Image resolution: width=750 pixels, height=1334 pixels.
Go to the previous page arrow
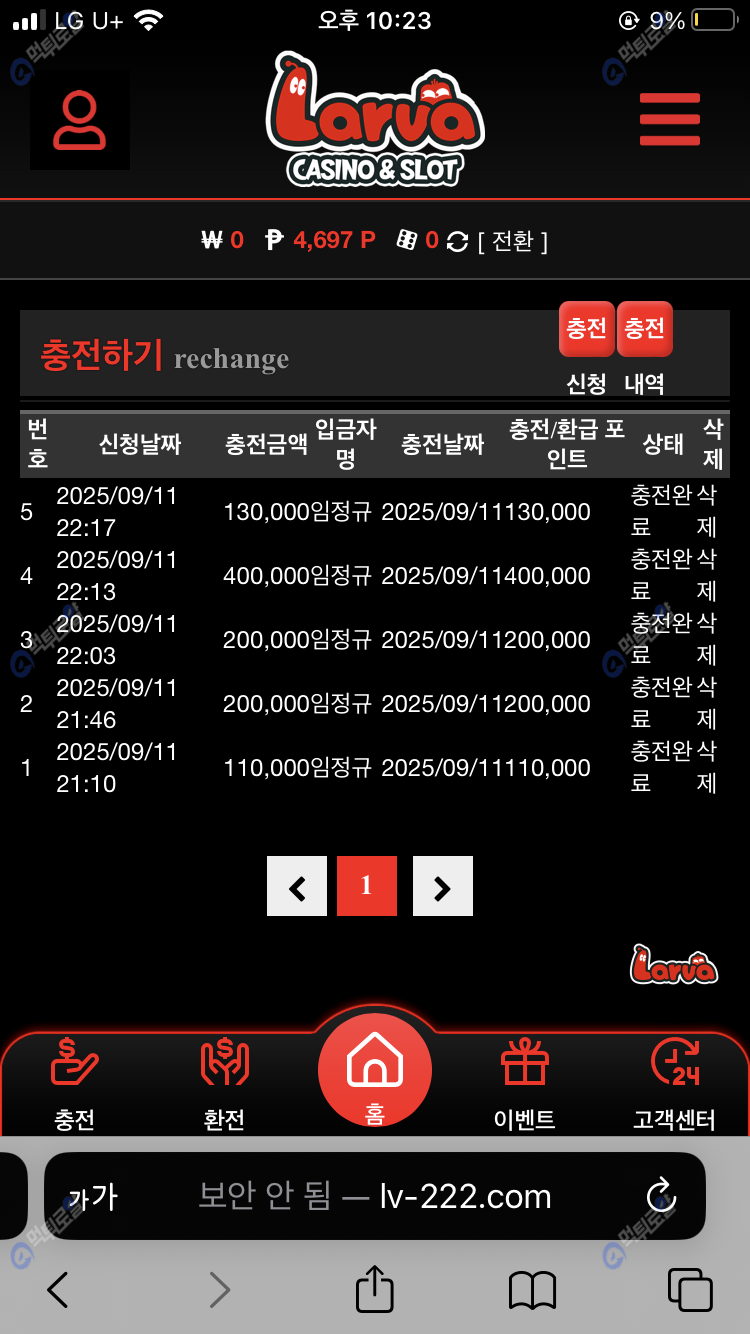point(297,886)
